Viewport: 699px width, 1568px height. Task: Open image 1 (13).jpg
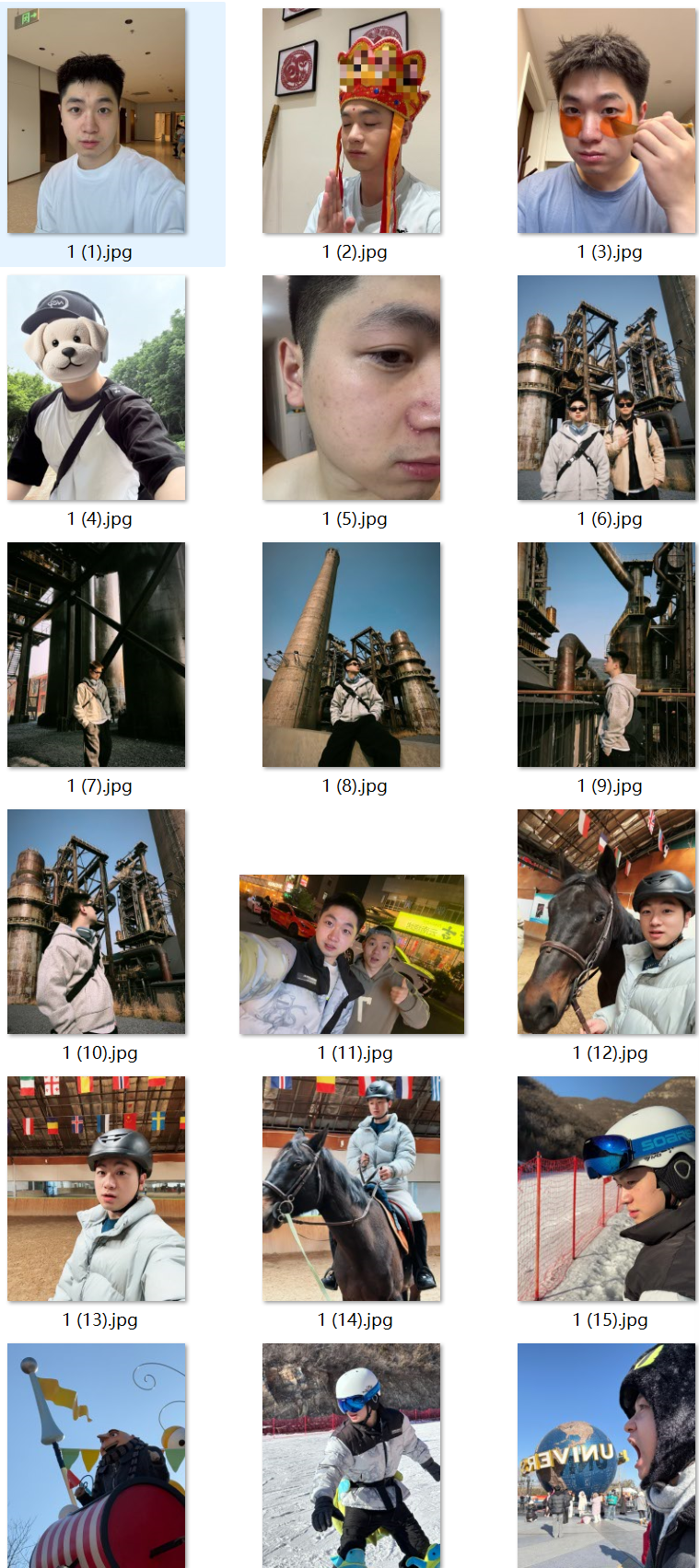coord(97,1189)
